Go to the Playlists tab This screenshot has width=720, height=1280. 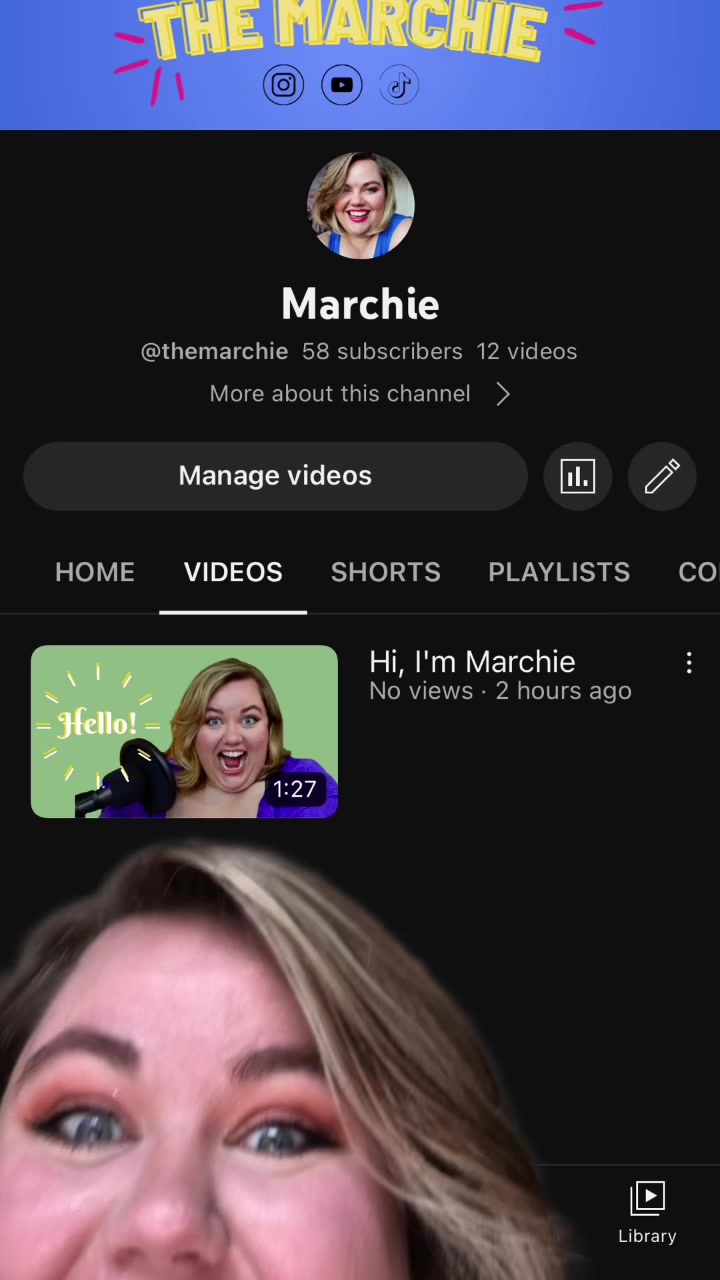[558, 572]
